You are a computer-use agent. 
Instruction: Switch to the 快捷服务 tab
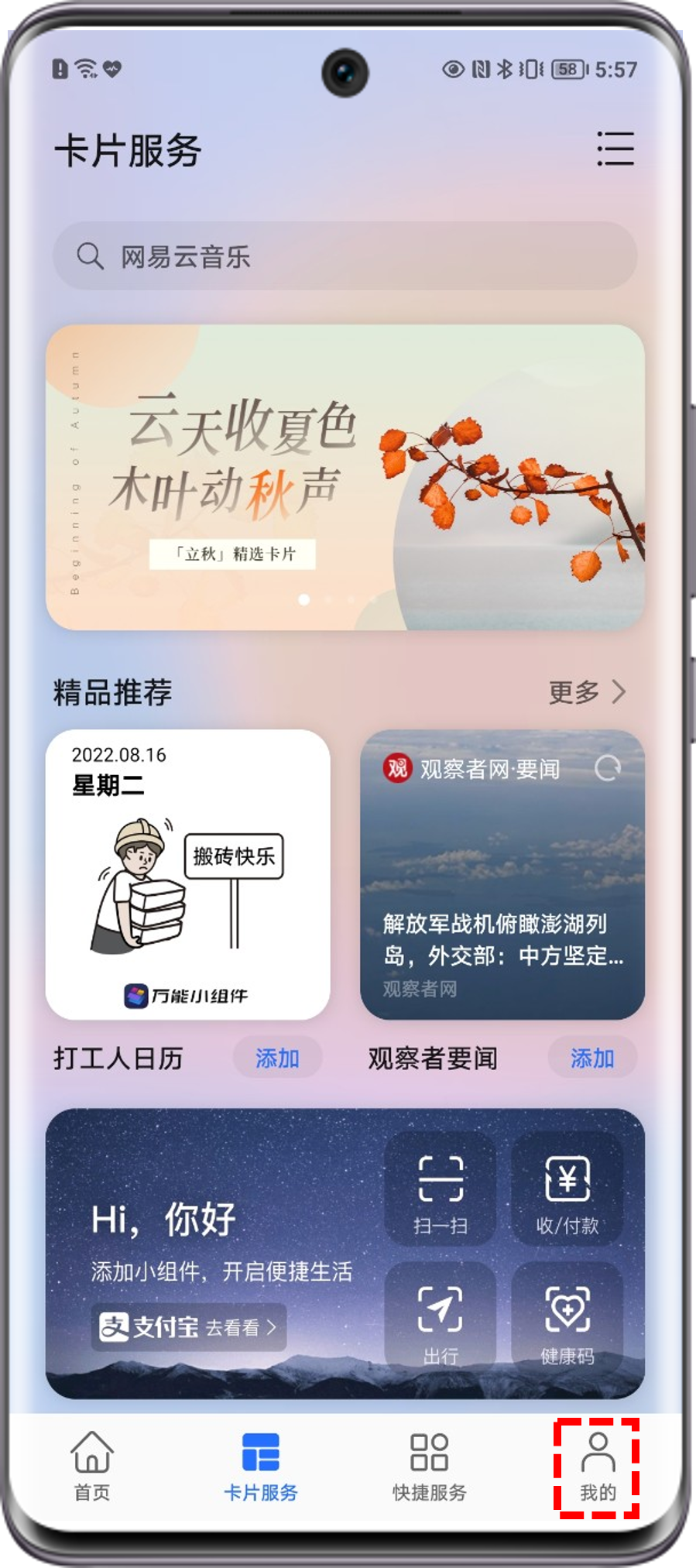(x=429, y=1465)
